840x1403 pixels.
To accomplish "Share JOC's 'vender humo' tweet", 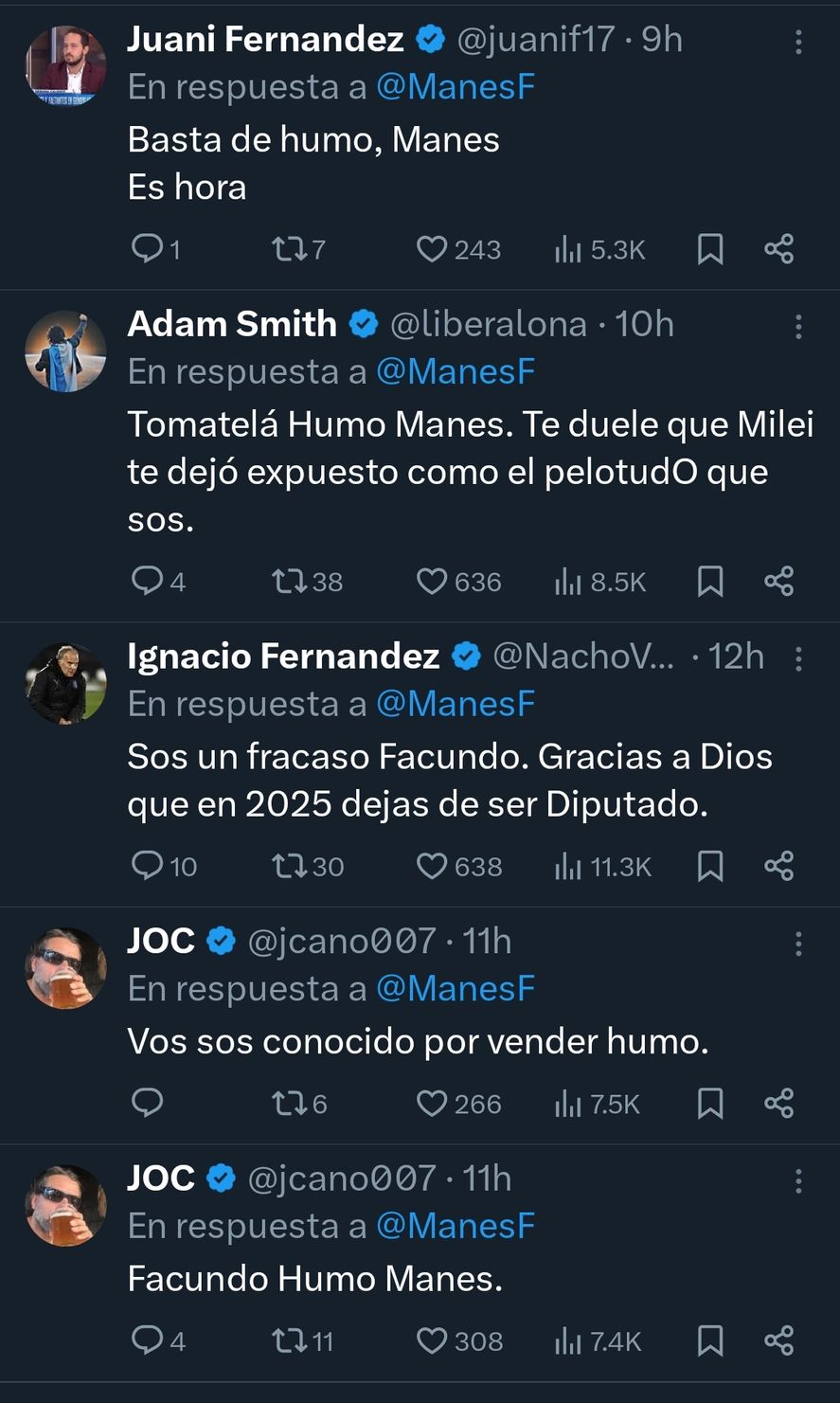I will [778, 1103].
